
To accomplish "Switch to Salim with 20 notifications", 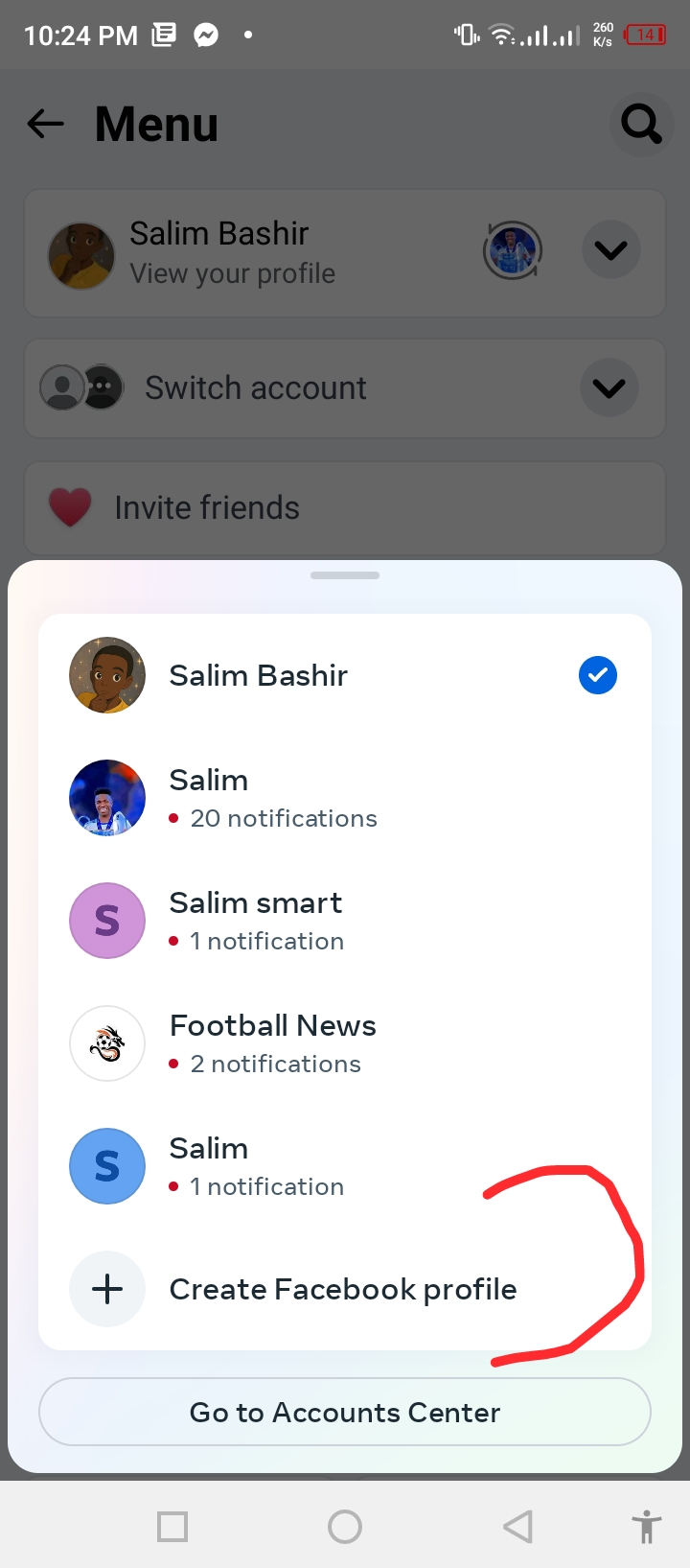I will tap(345, 798).
